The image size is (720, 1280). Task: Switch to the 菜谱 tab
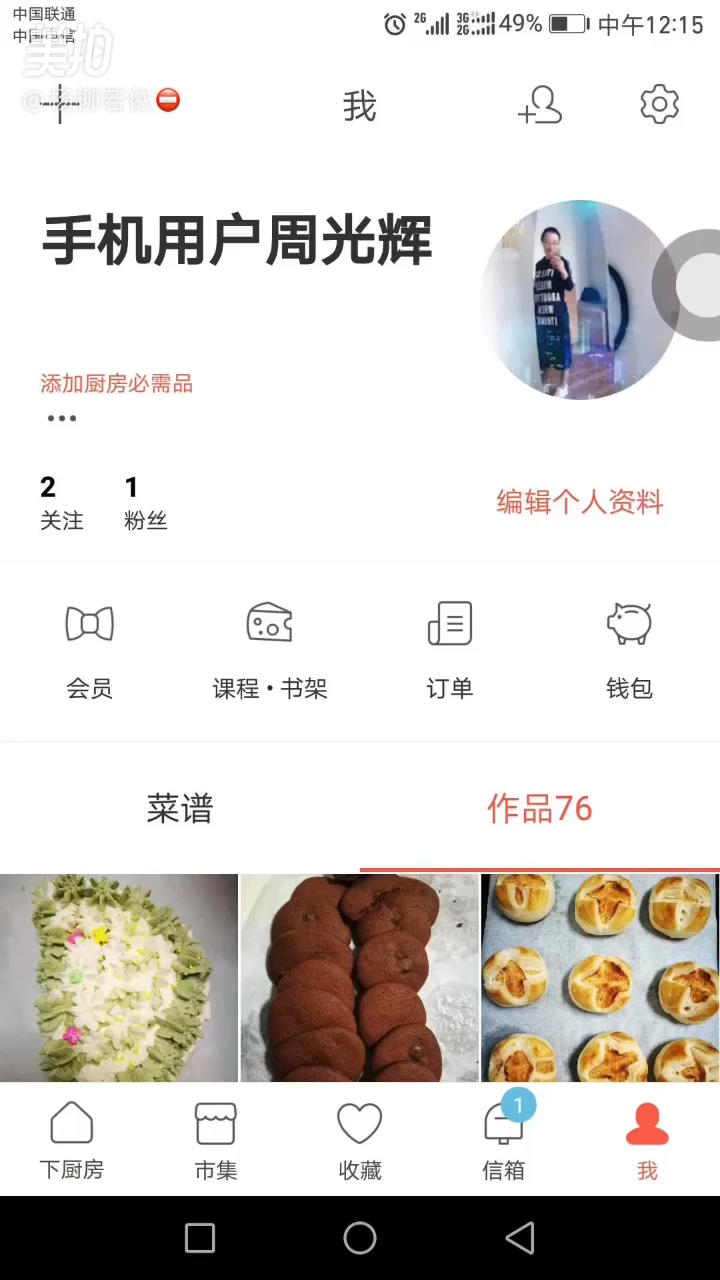coord(180,808)
